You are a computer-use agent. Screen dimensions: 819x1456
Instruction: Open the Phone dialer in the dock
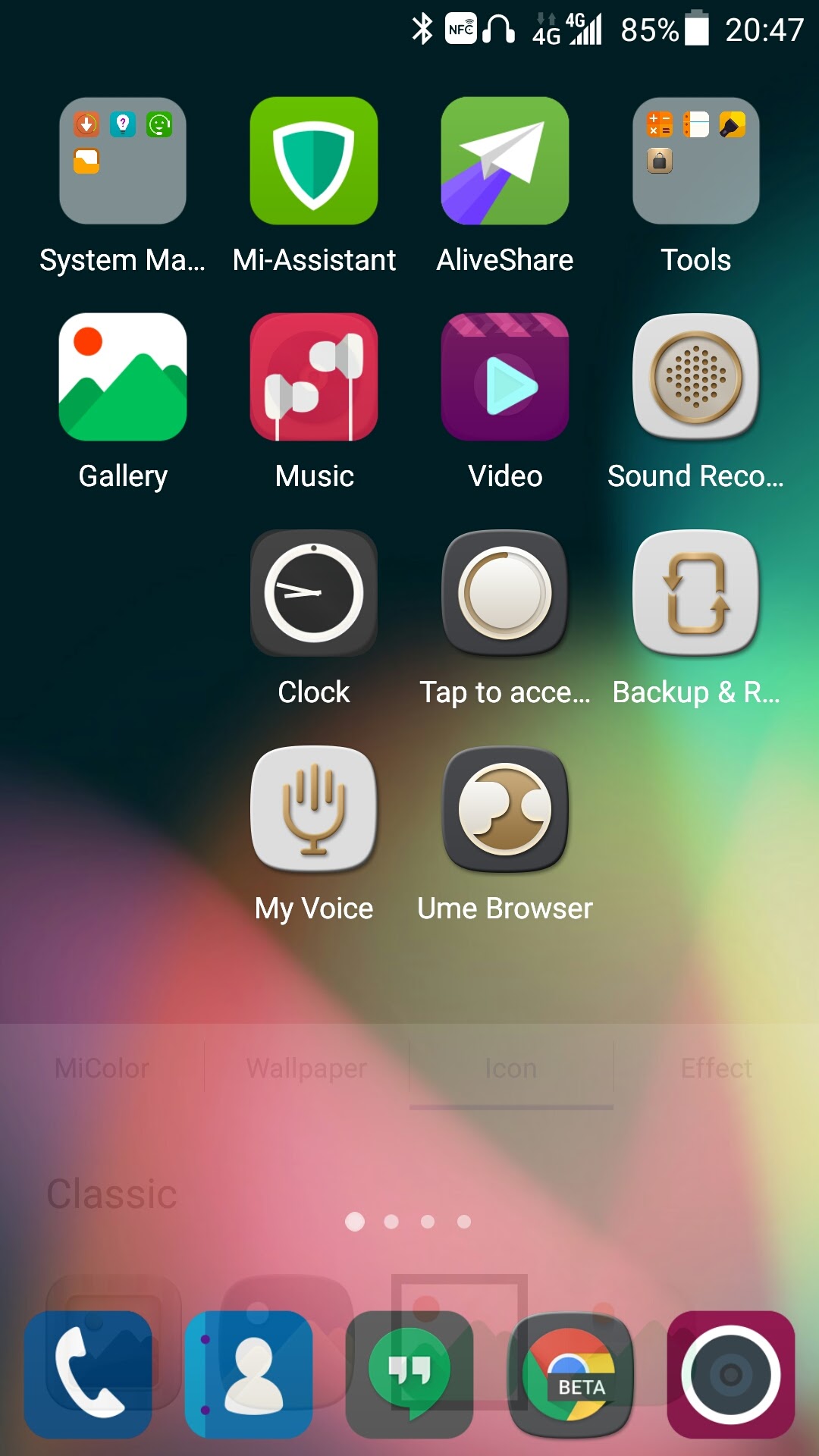pyautogui.click(x=88, y=1375)
